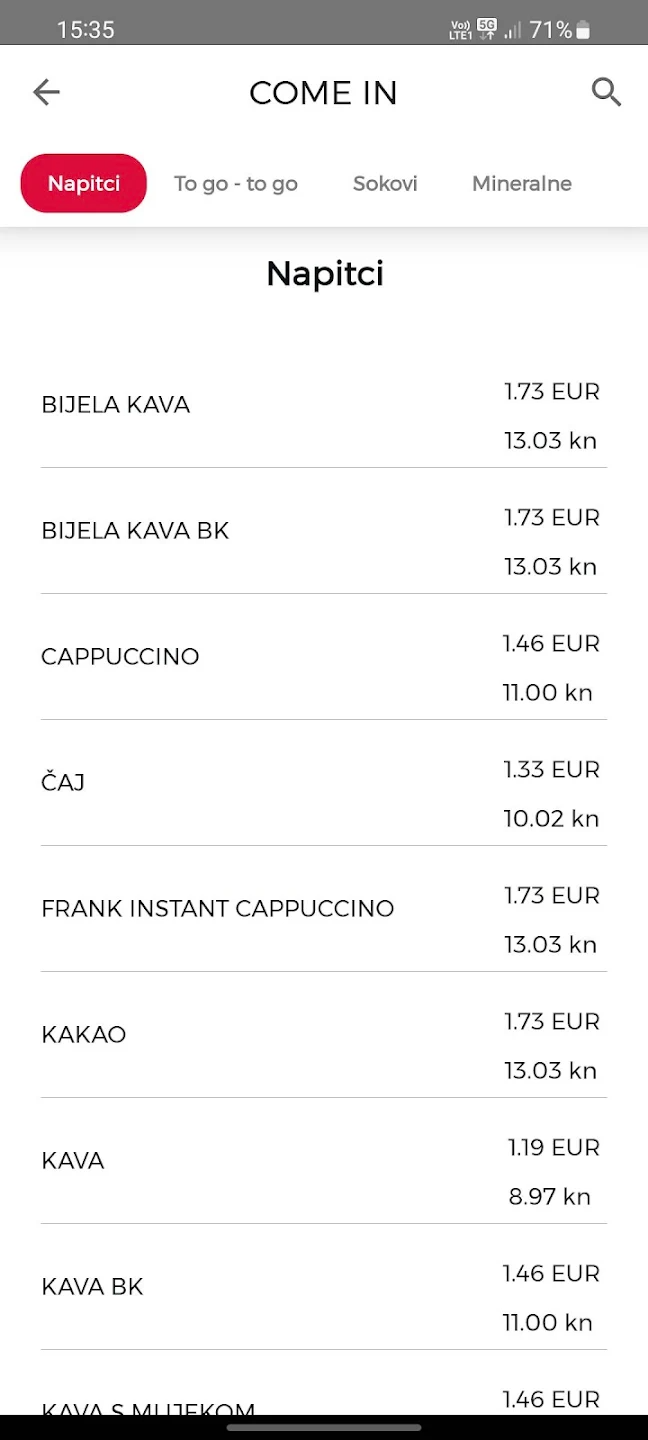Go back using the arrow icon
The image size is (648, 1440).
click(x=47, y=93)
